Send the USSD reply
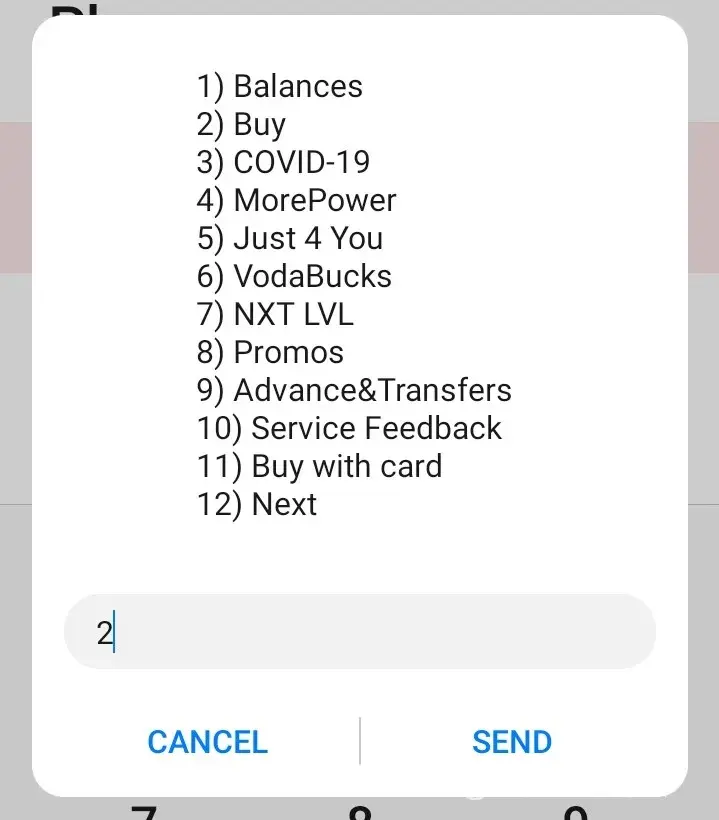Viewport: 719px width, 820px height. (512, 742)
